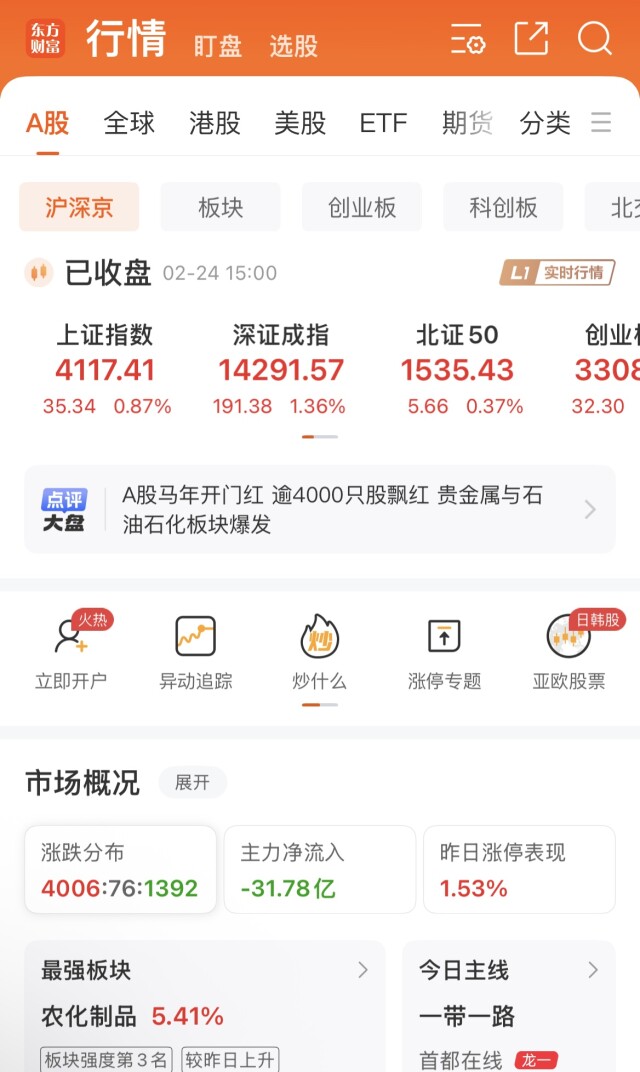The height and width of the screenshot is (1072, 640).
Task: Open the tab list menu icon
Action: coord(601,123)
